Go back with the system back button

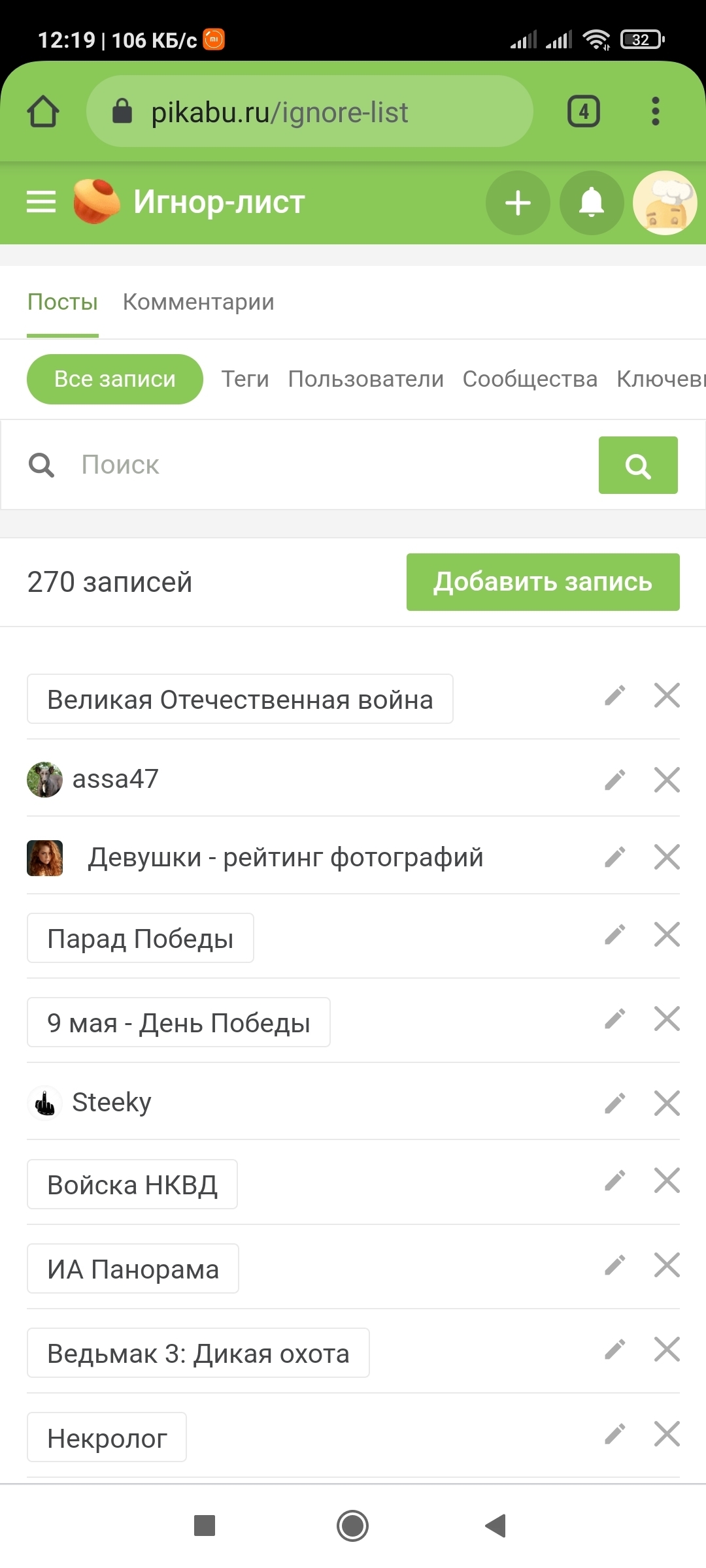pos(496,1526)
